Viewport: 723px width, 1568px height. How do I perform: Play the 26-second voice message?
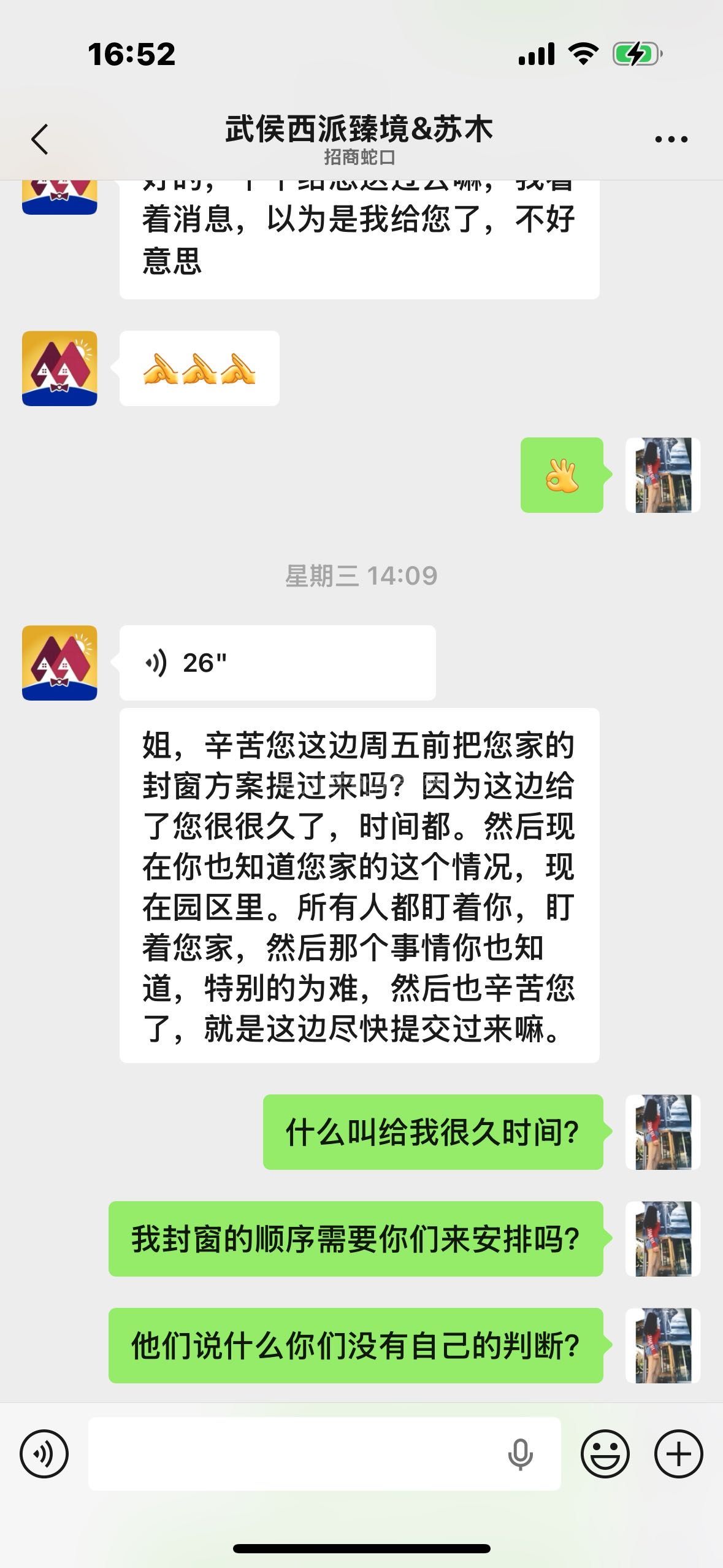click(x=277, y=663)
